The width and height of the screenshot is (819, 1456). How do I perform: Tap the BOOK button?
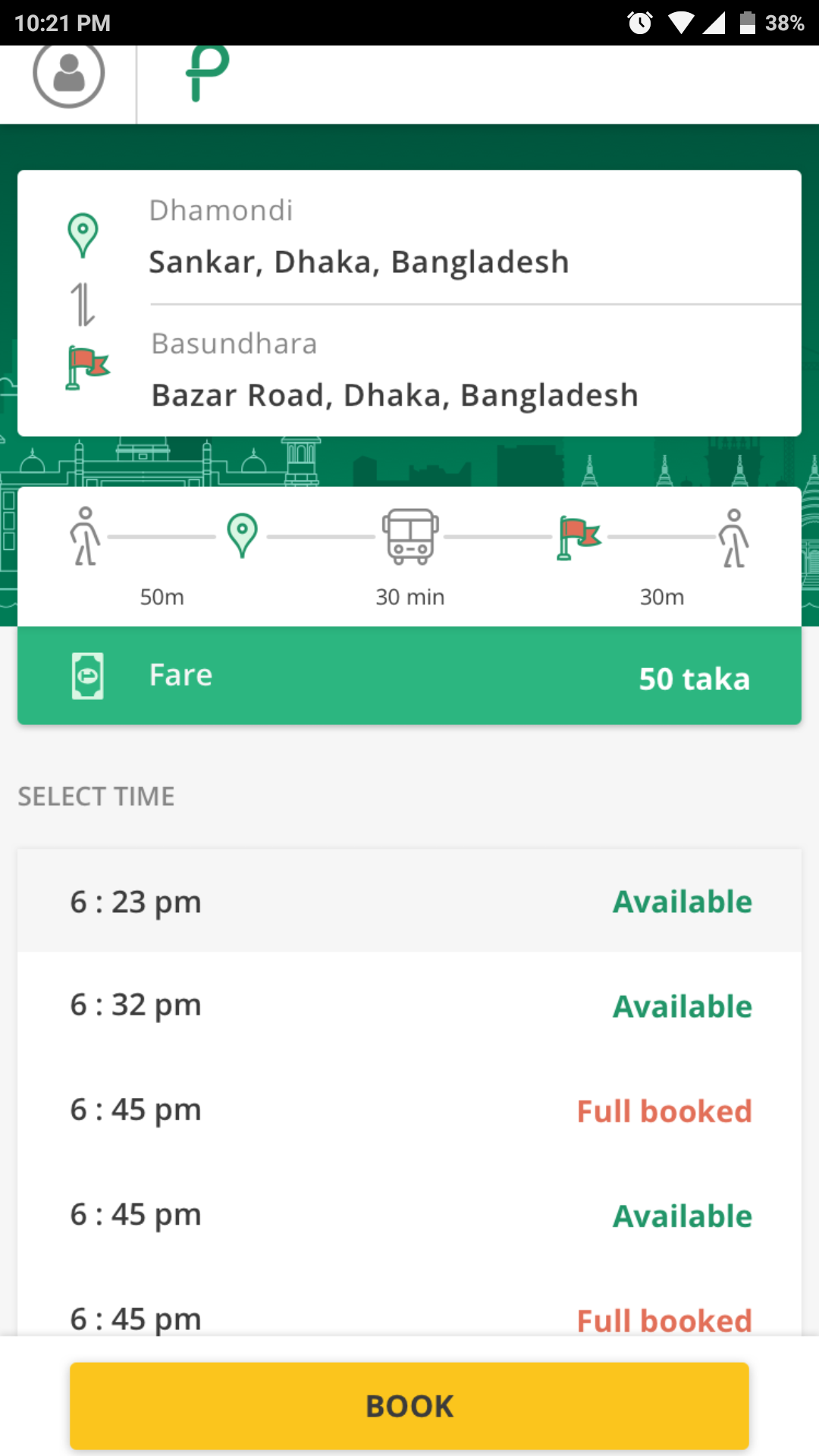409,1406
